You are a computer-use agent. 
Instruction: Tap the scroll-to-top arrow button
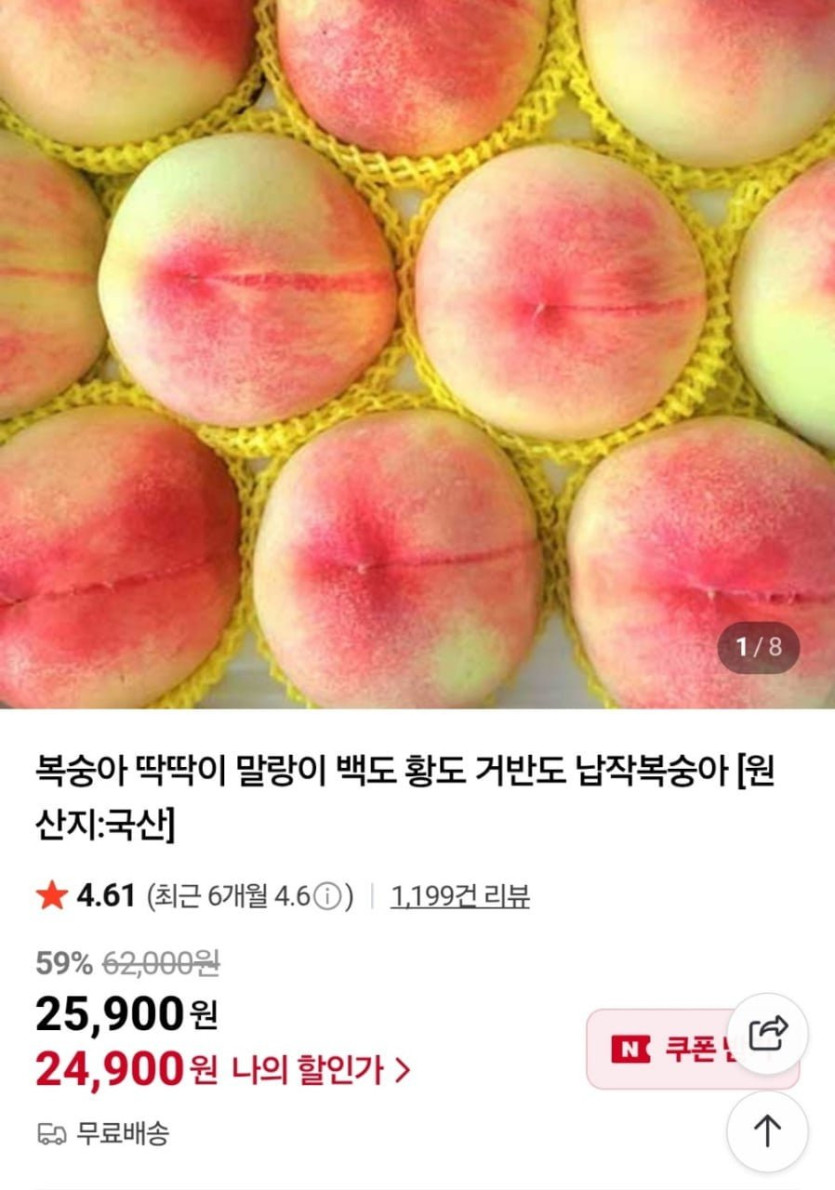pyautogui.click(x=767, y=1131)
